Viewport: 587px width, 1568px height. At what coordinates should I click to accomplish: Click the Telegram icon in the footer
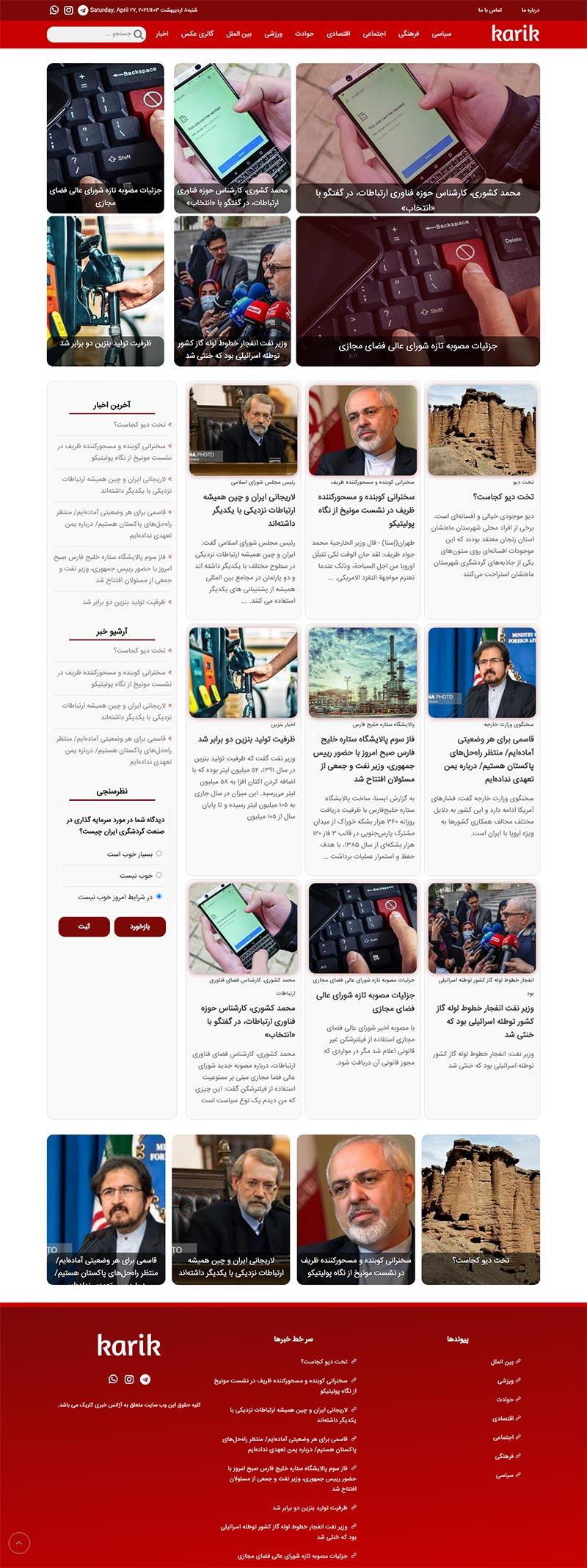[x=145, y=1380]
